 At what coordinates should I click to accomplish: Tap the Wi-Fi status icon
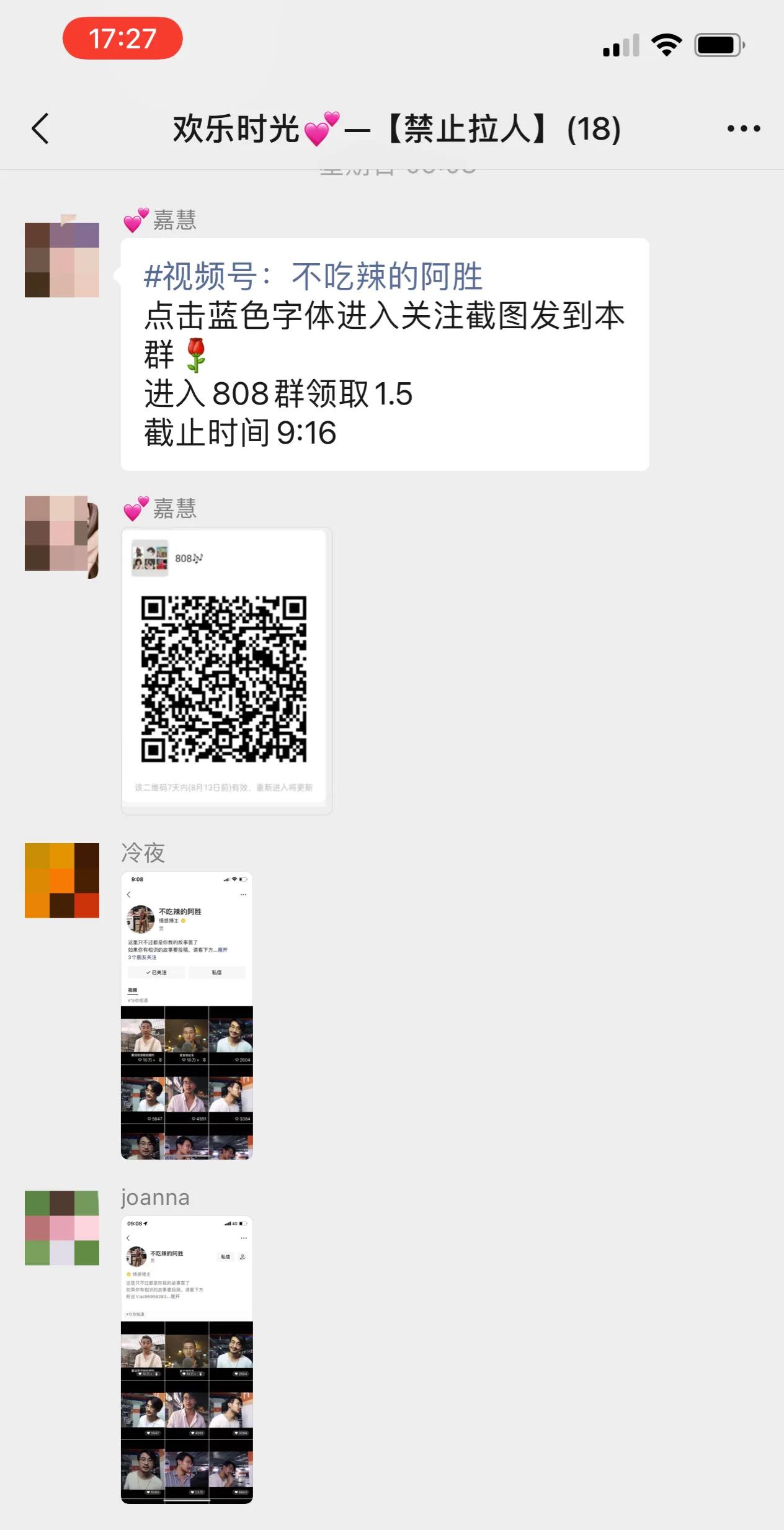[x=666, y=46]
